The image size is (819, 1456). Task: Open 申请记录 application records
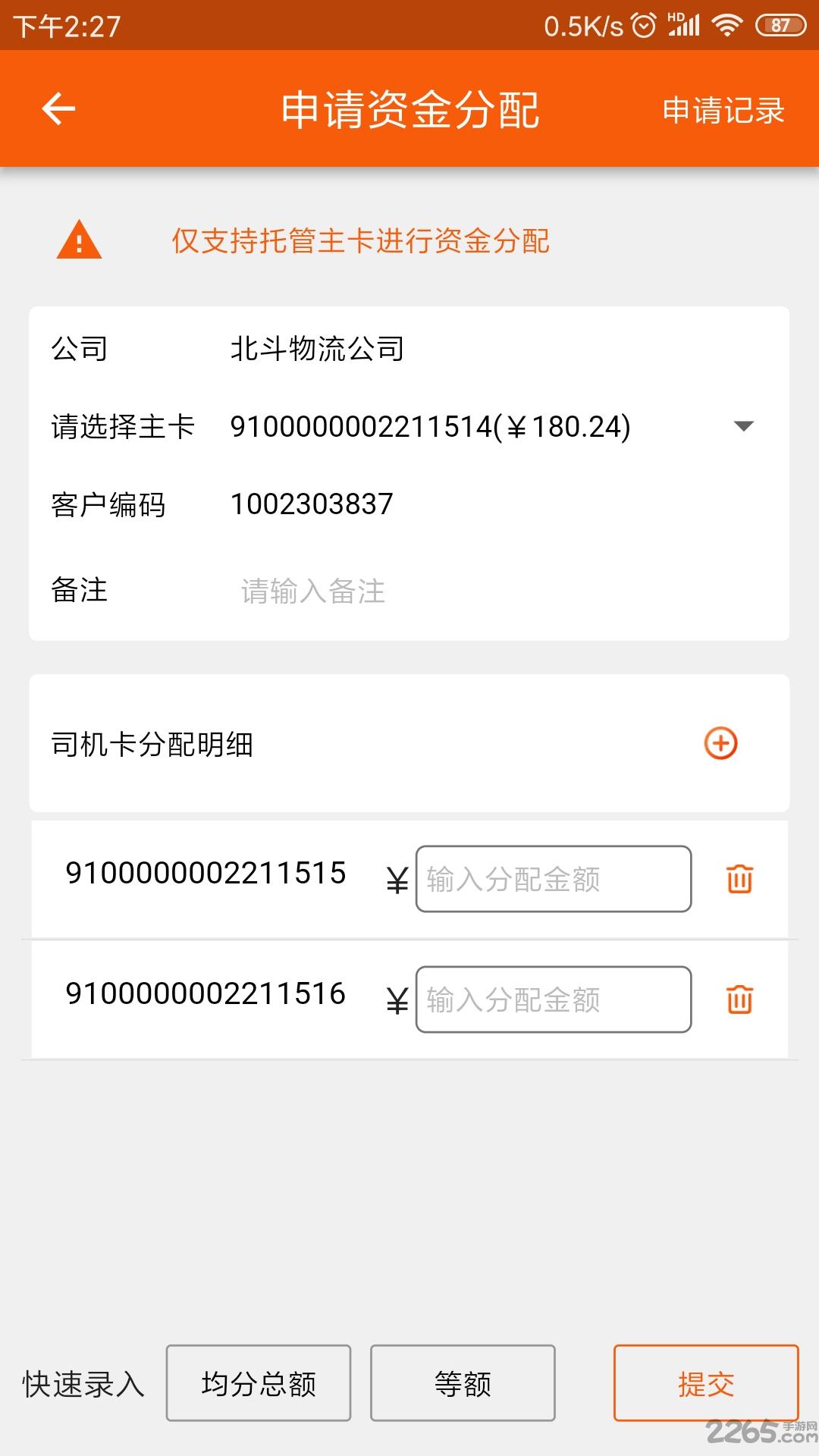[723, 110]
